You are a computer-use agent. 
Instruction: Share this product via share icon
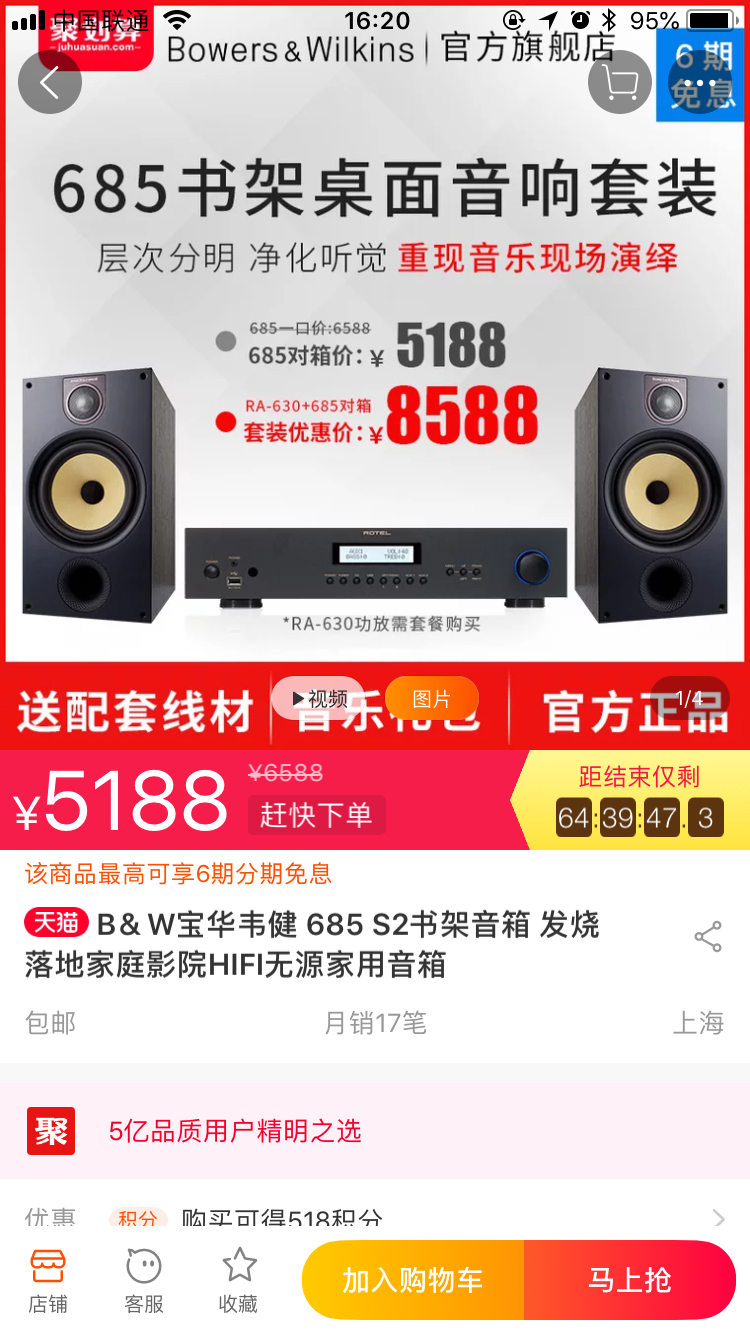tap(708, 938)
